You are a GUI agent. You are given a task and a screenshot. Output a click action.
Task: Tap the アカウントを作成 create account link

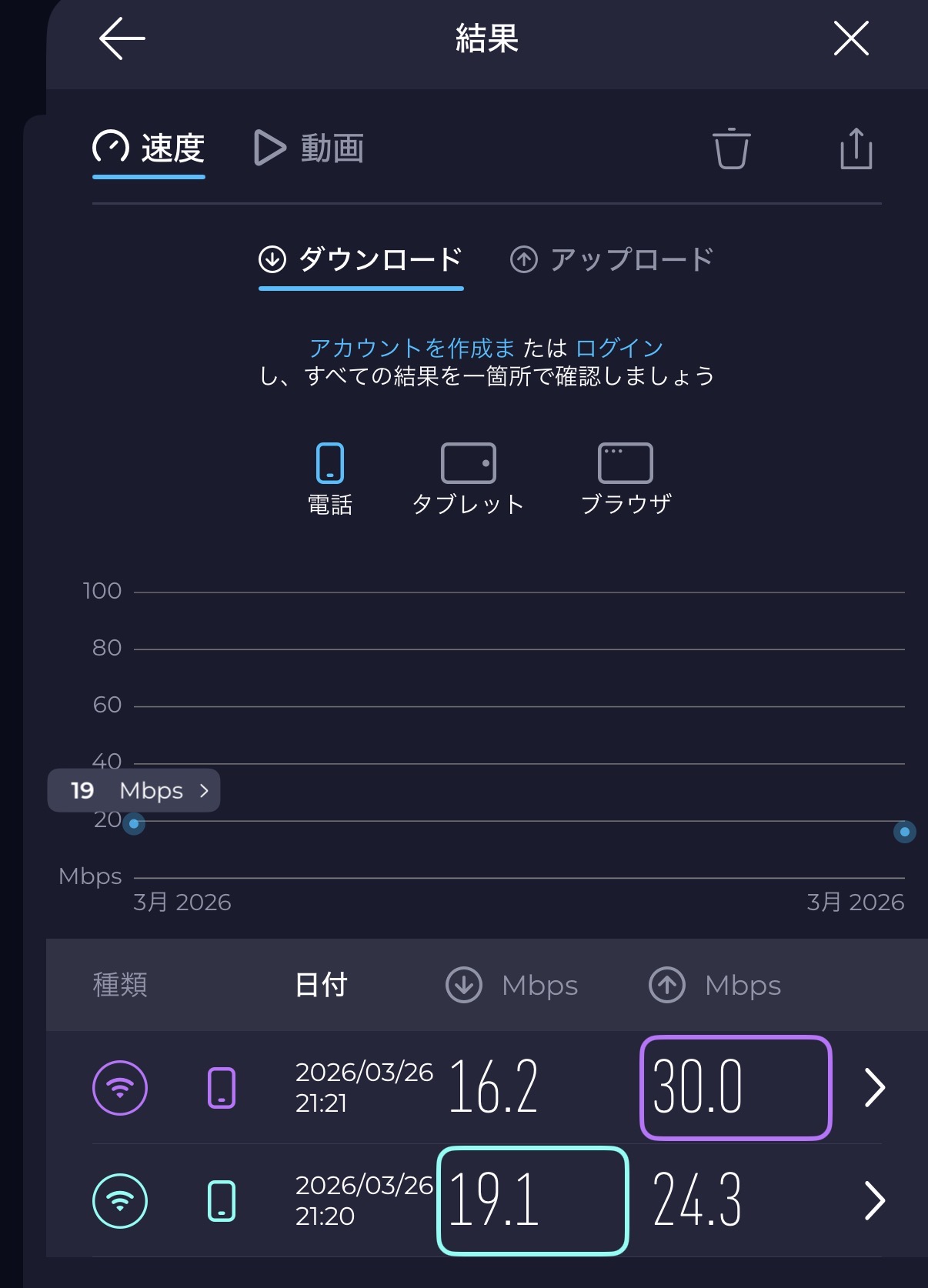coord(412,349)
